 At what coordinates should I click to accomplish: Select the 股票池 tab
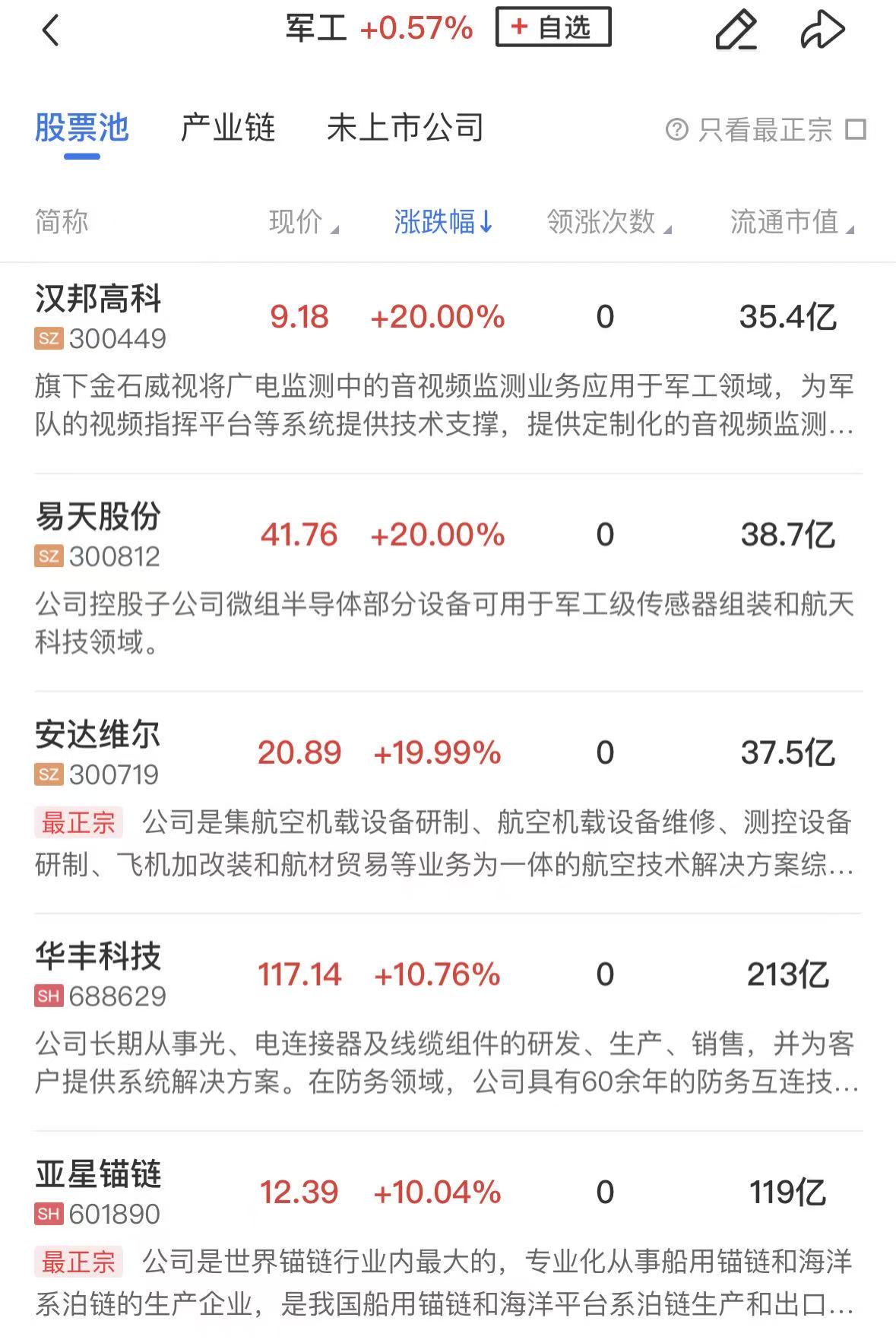point(81,128)
